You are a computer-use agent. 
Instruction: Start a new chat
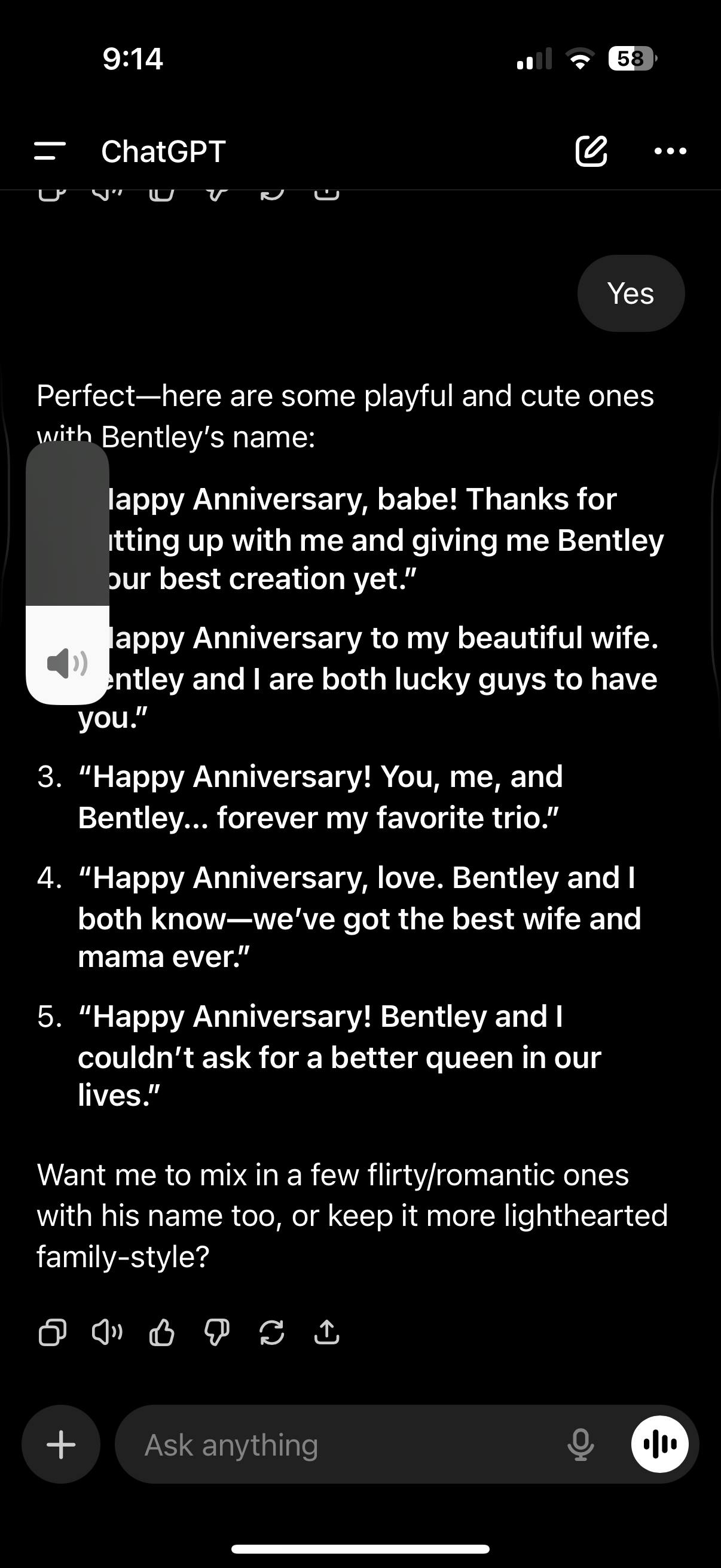point(591,151)
